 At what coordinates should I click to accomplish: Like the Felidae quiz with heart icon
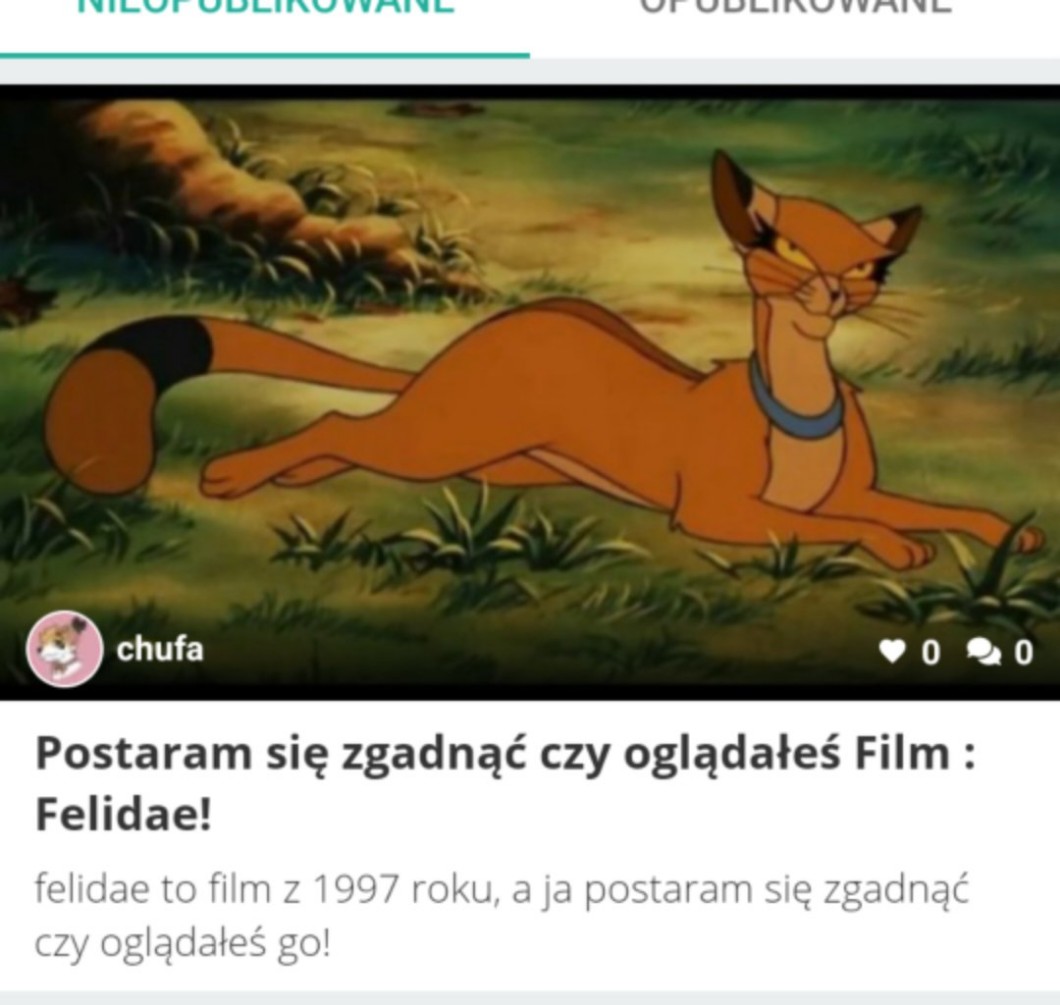pyautogui.click(x=892, y=652)
